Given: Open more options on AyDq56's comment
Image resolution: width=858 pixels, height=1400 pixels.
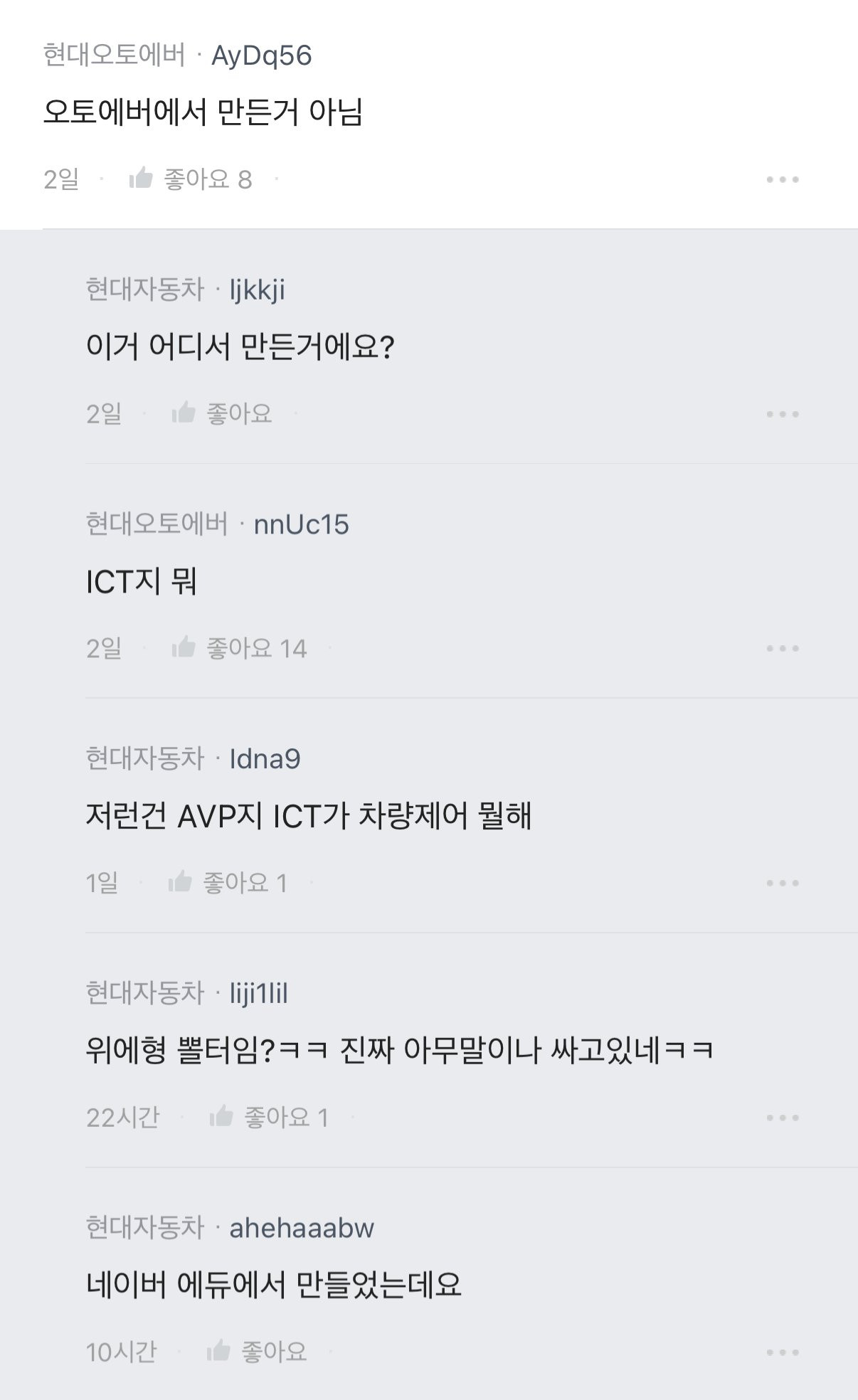Looking at the screenshot, I should [x=782, y=179].
